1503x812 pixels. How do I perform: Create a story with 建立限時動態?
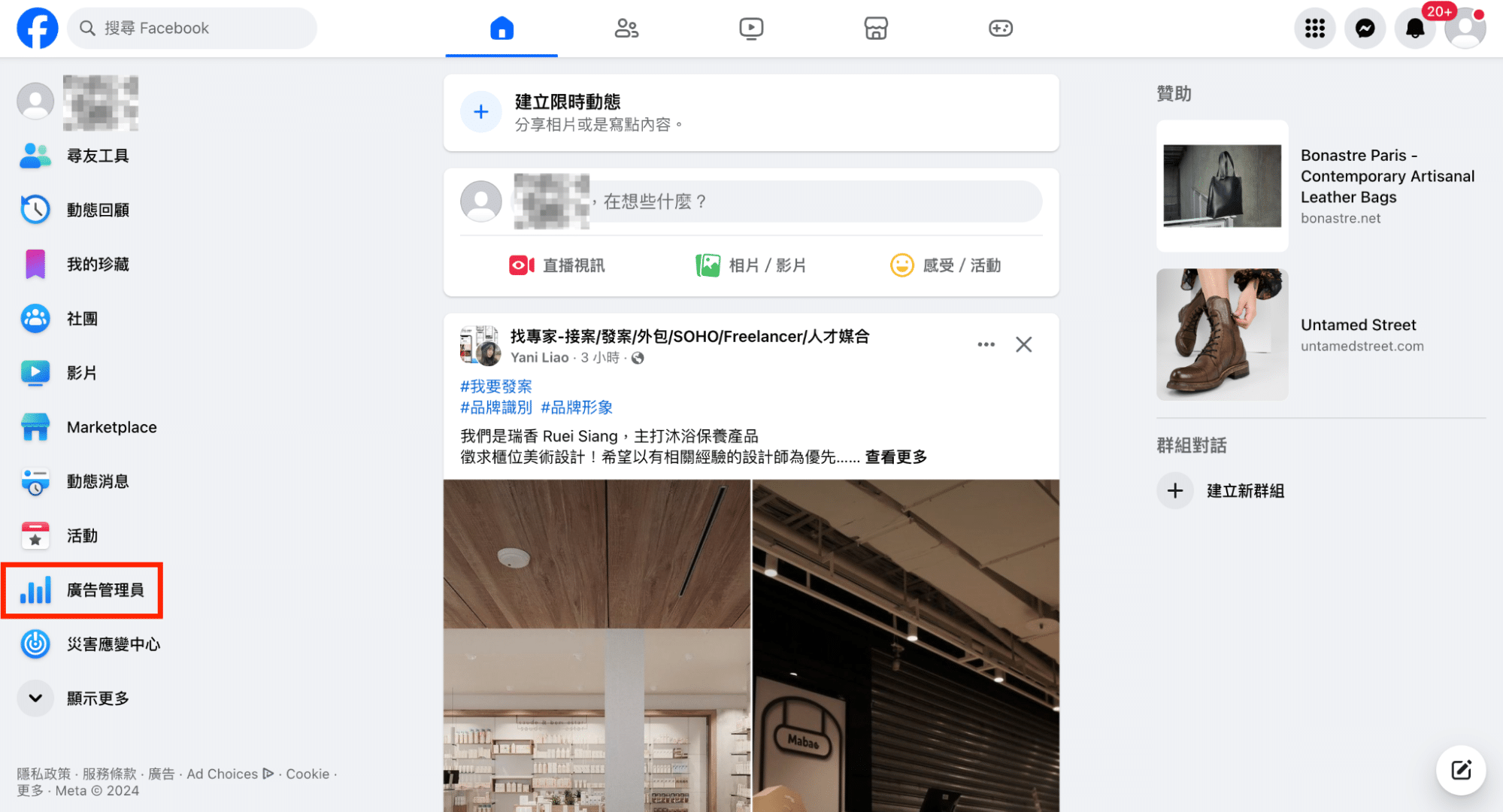pos(567,112)
